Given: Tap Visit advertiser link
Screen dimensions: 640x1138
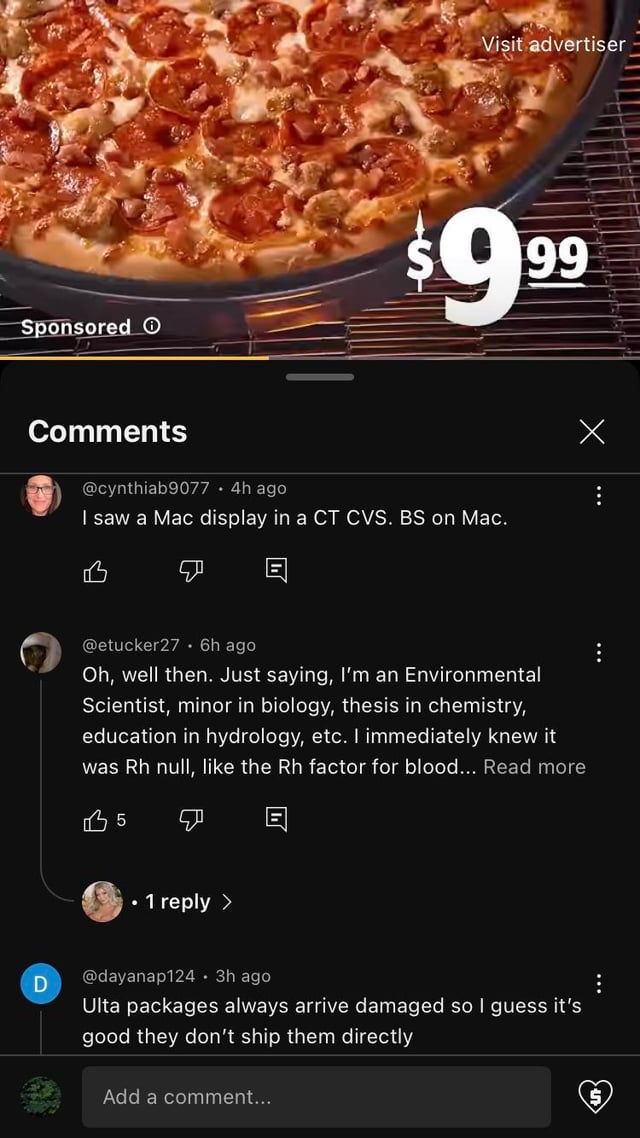Looking at the screenshot, I should coord(553,44).
